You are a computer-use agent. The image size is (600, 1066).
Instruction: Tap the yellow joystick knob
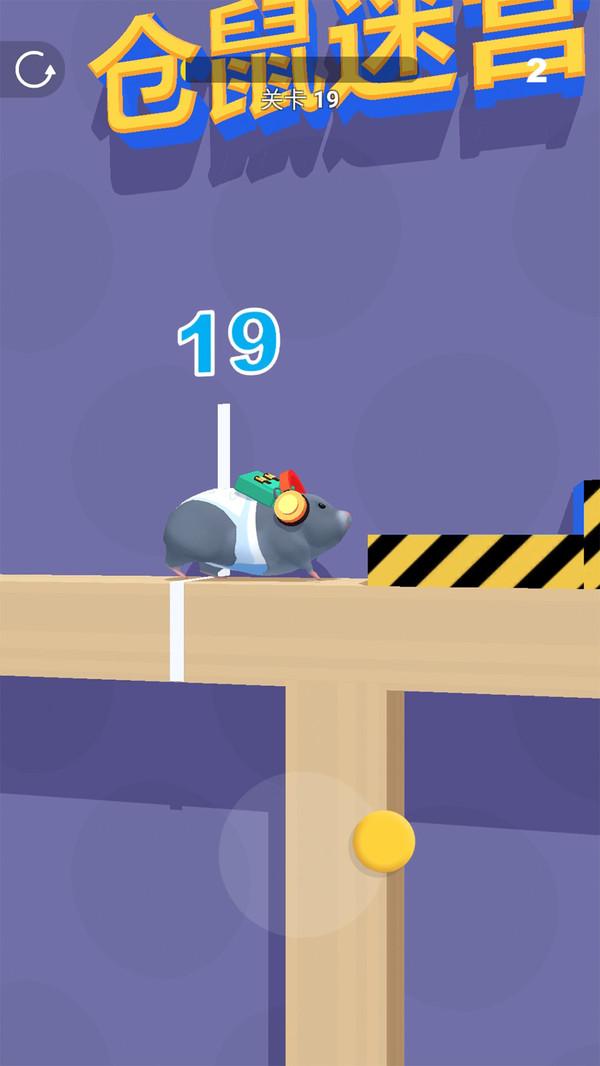384,840
